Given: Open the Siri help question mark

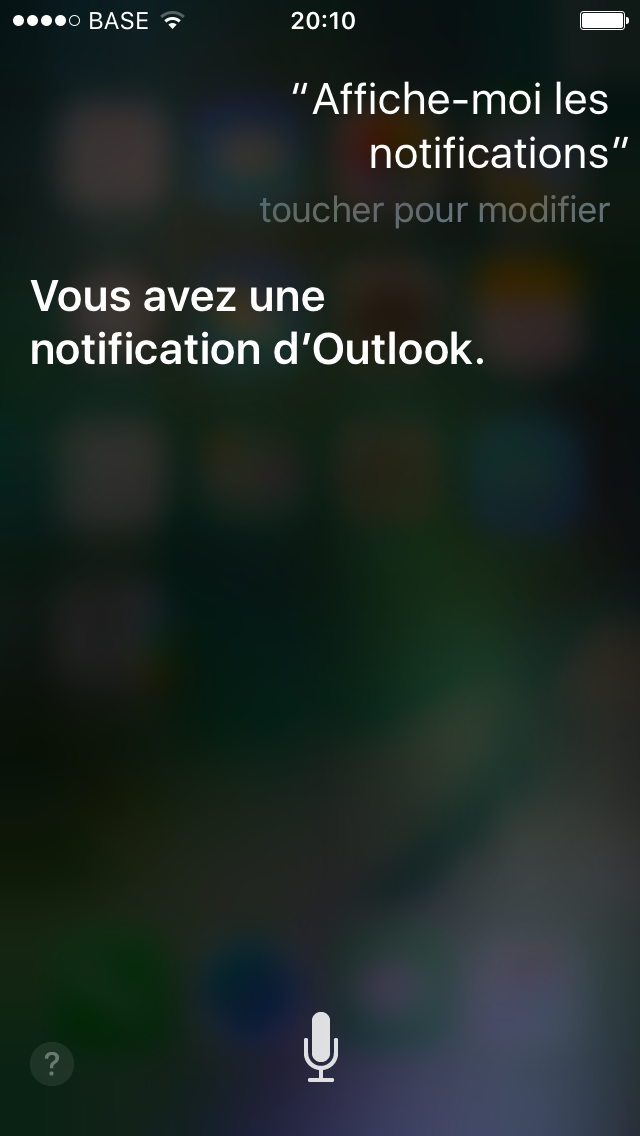Looking at the screenshot, I should 52,1064.
